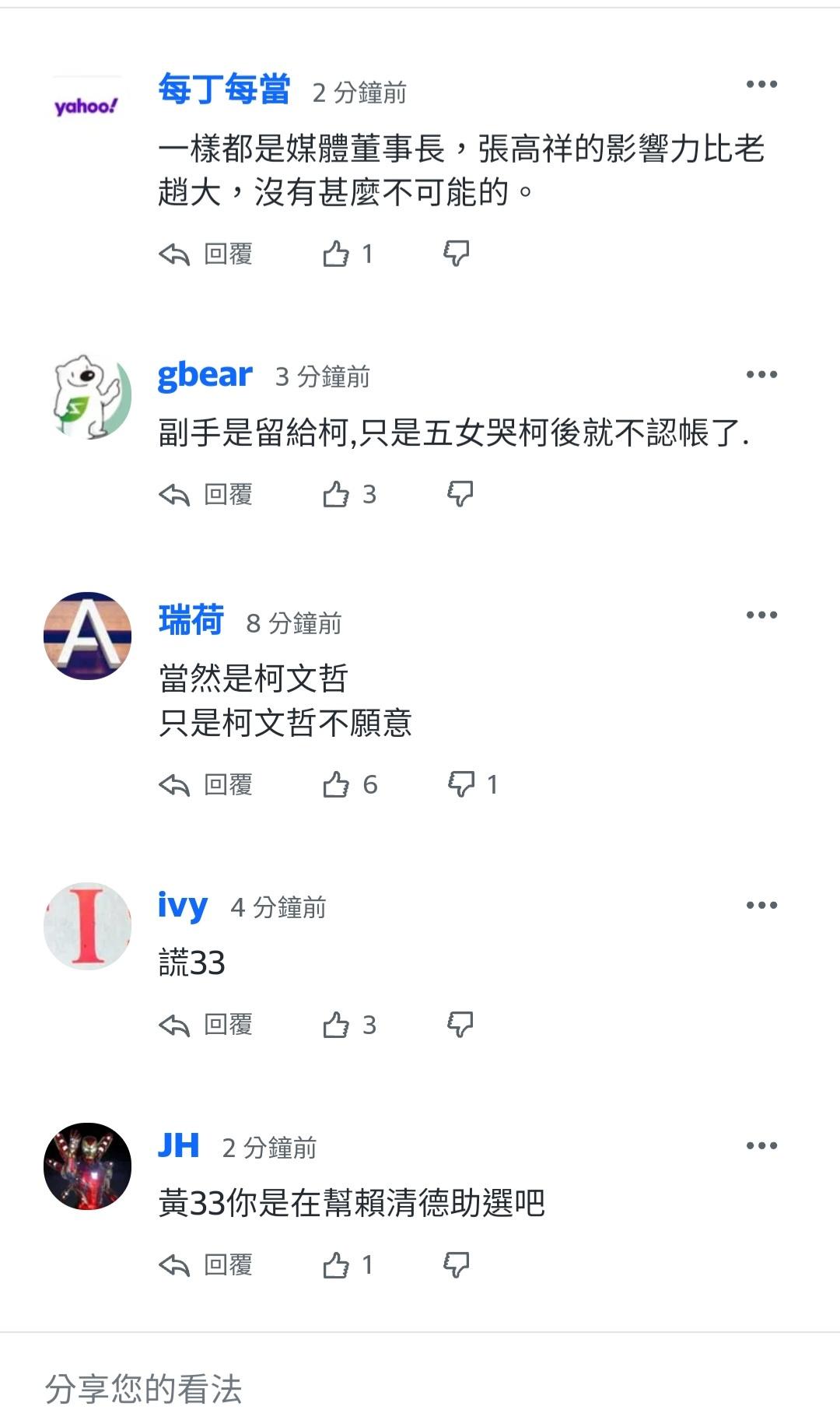
Task: Reply to 每丁每當's comment
Action: 206,254
